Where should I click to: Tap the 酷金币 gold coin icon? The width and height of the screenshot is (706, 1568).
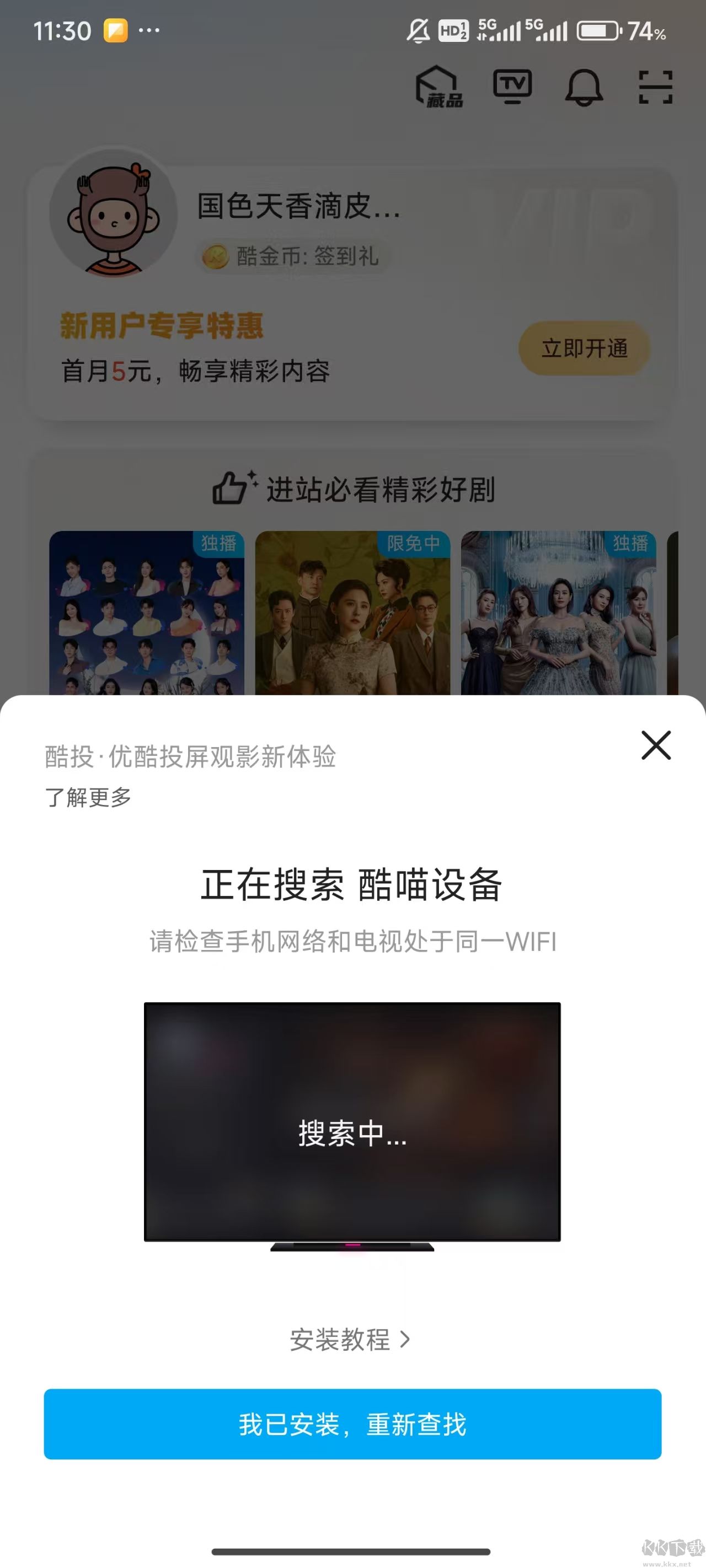coord(215,256)
